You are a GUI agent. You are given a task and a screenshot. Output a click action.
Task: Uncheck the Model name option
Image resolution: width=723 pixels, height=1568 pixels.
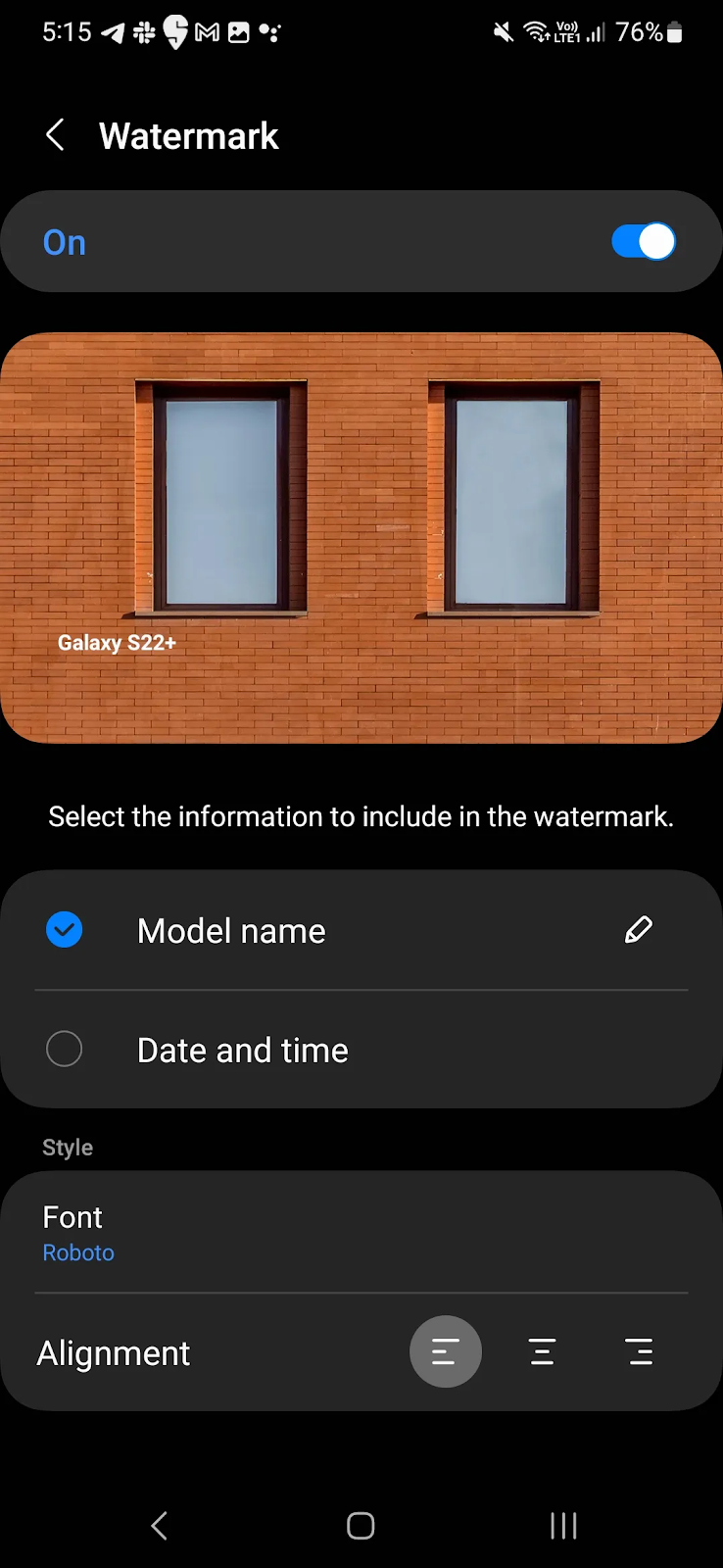pos(65,930)
